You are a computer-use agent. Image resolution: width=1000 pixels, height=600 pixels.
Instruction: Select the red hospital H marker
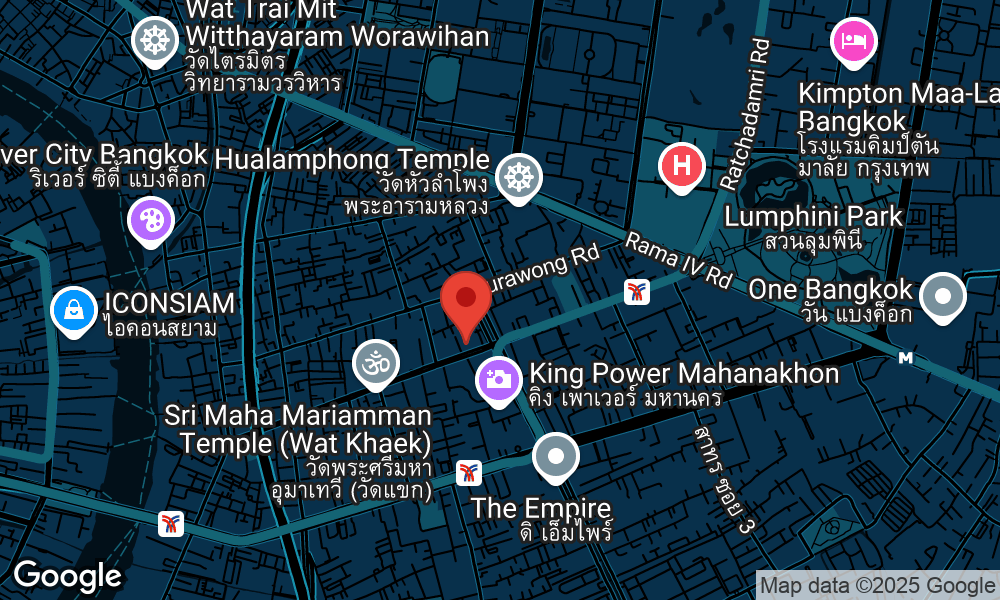click(682, 165)
